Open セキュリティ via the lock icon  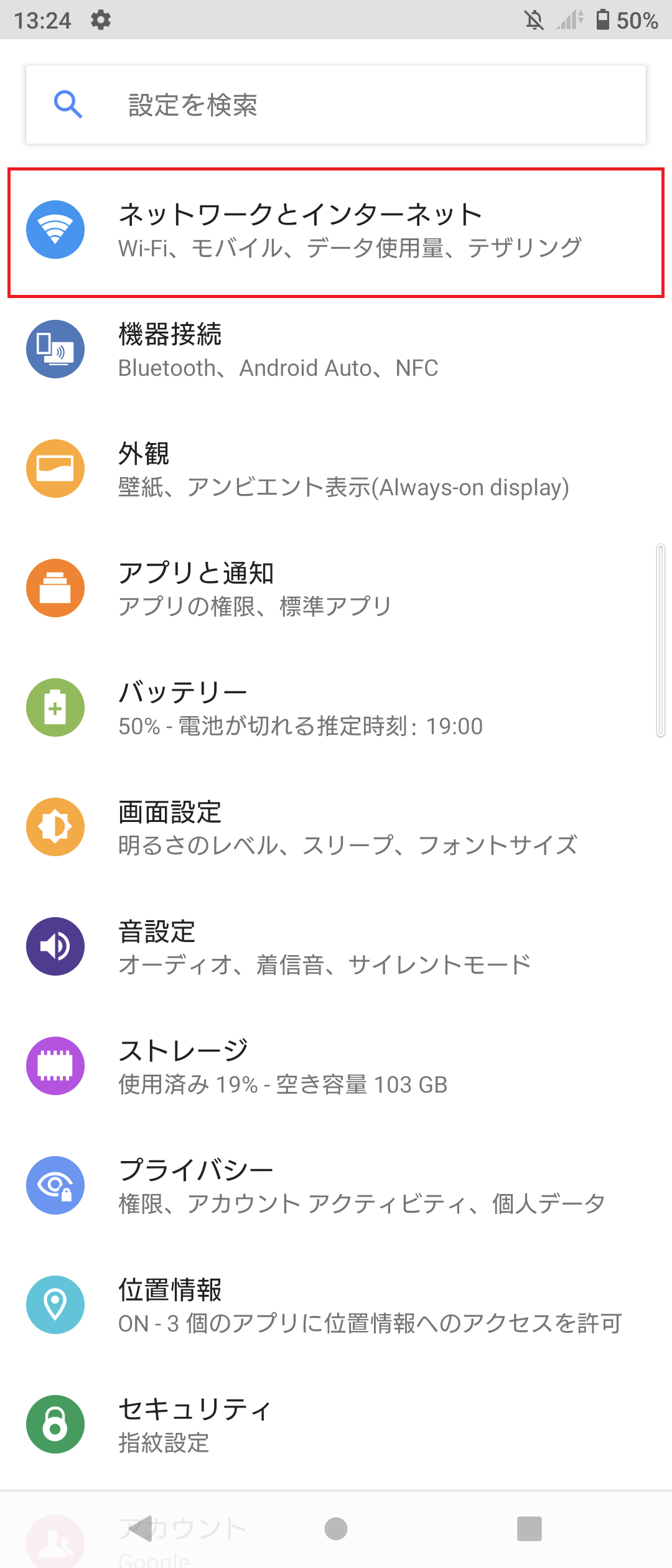pos(55,1424)
